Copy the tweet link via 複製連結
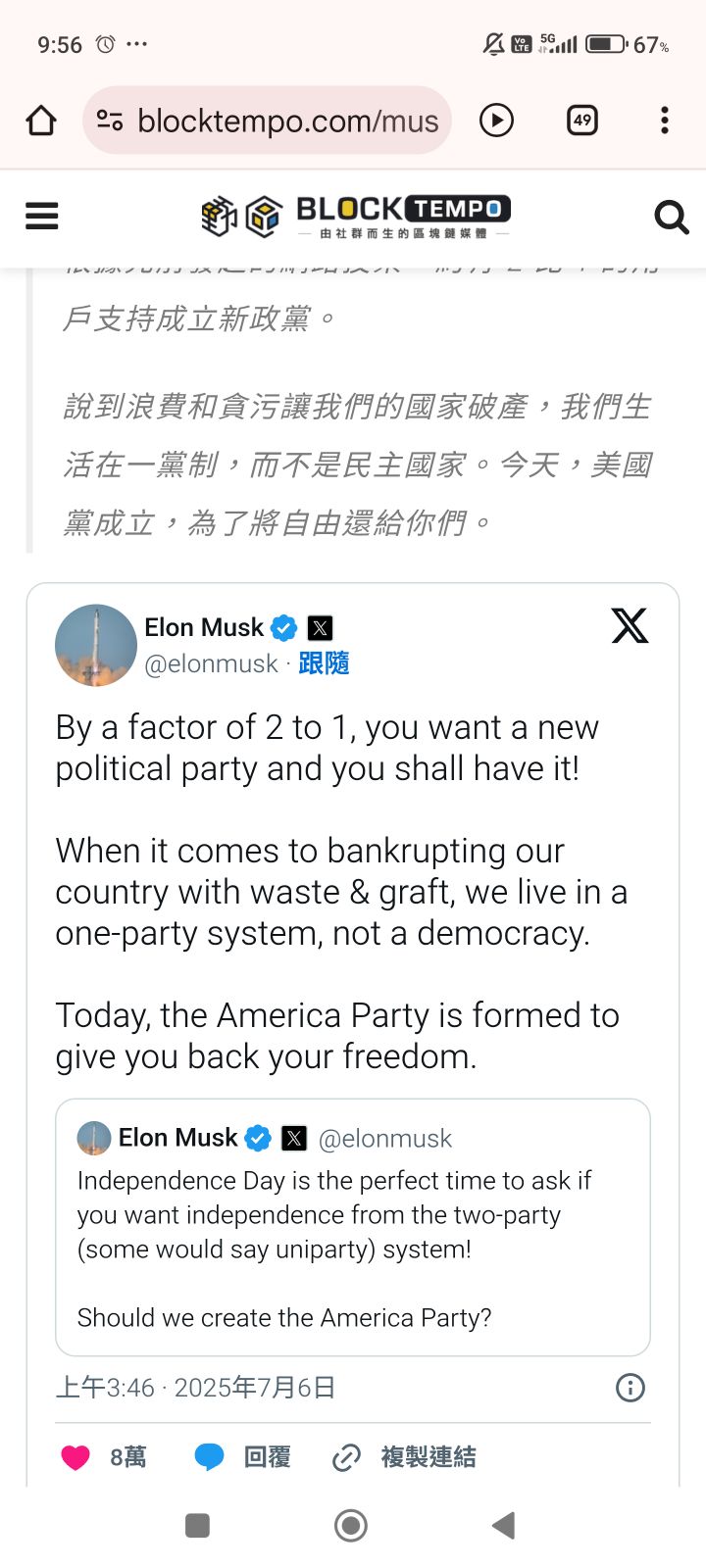 tap(404, 1457)
